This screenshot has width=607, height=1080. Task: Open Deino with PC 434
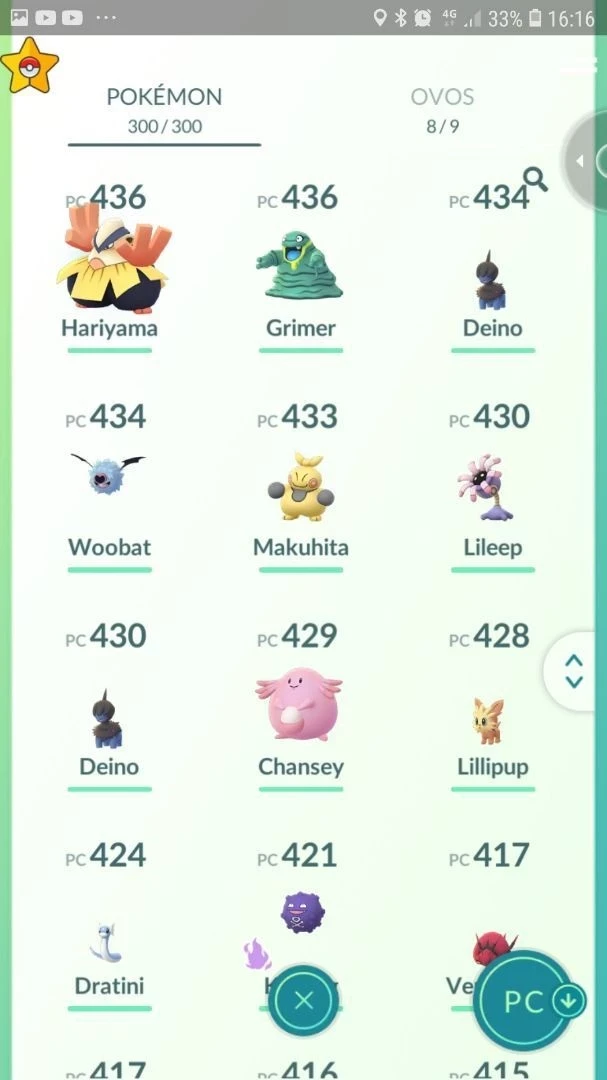(492, 280)
